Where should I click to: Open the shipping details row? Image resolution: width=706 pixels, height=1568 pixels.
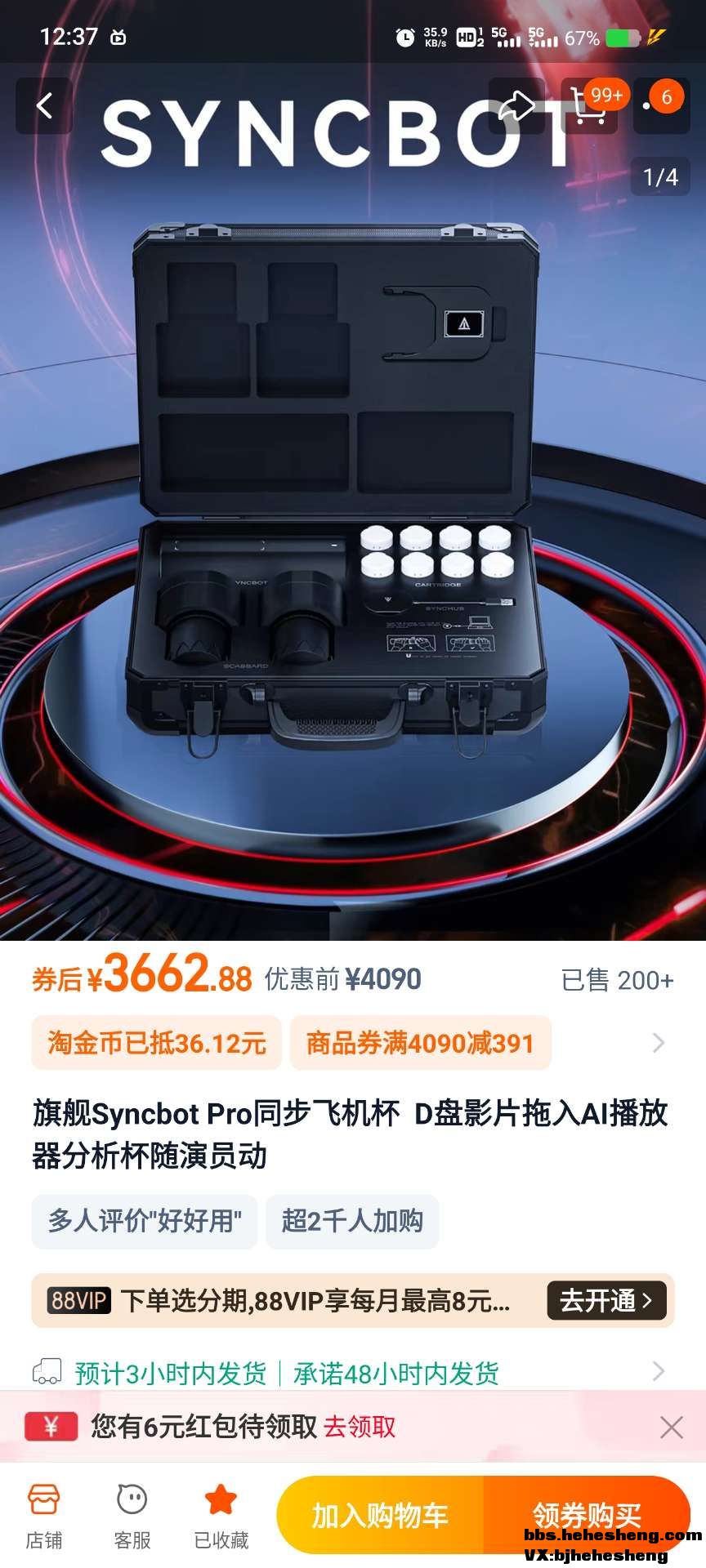tap(353, 1373)
